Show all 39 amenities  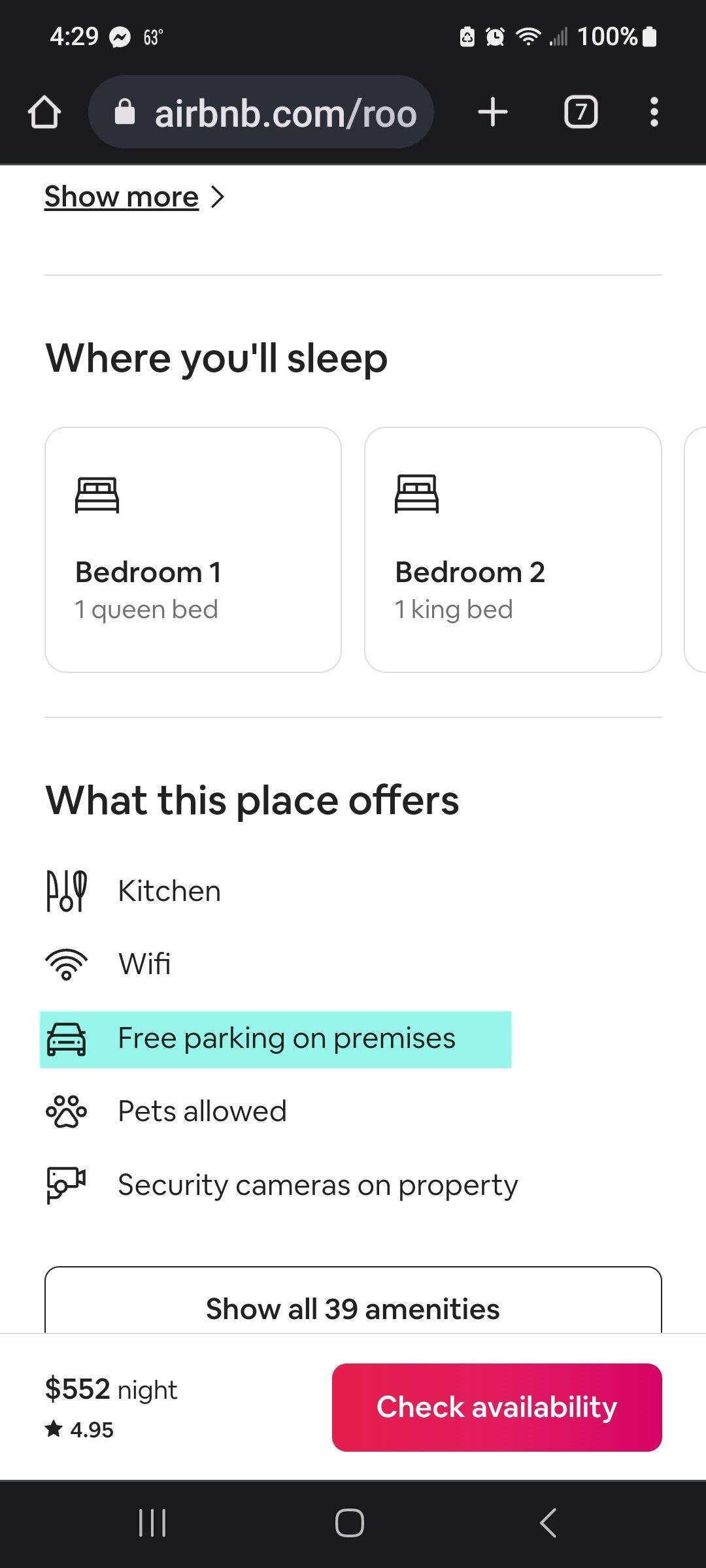353,1309
